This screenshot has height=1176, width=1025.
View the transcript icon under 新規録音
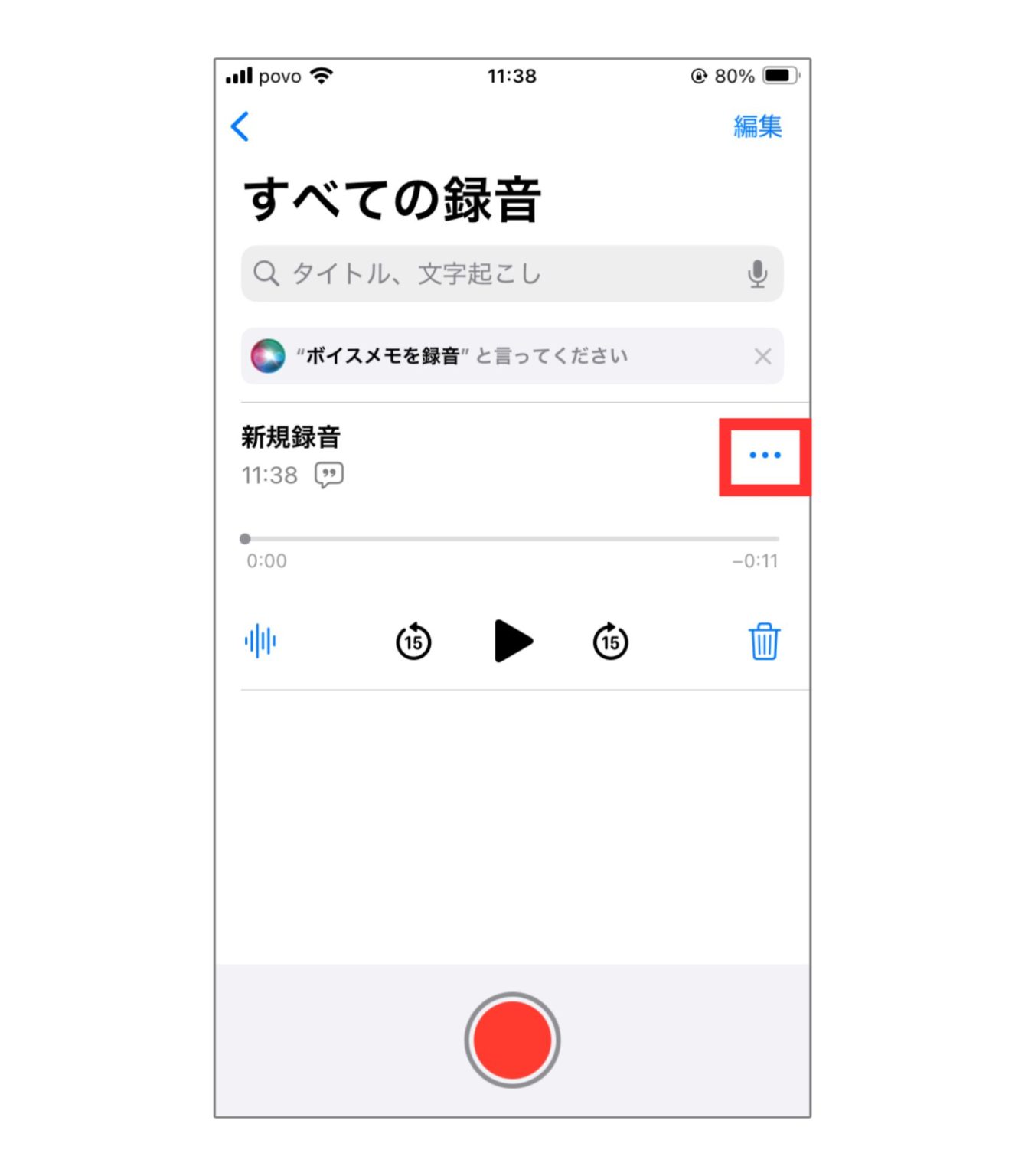point(329,475)
